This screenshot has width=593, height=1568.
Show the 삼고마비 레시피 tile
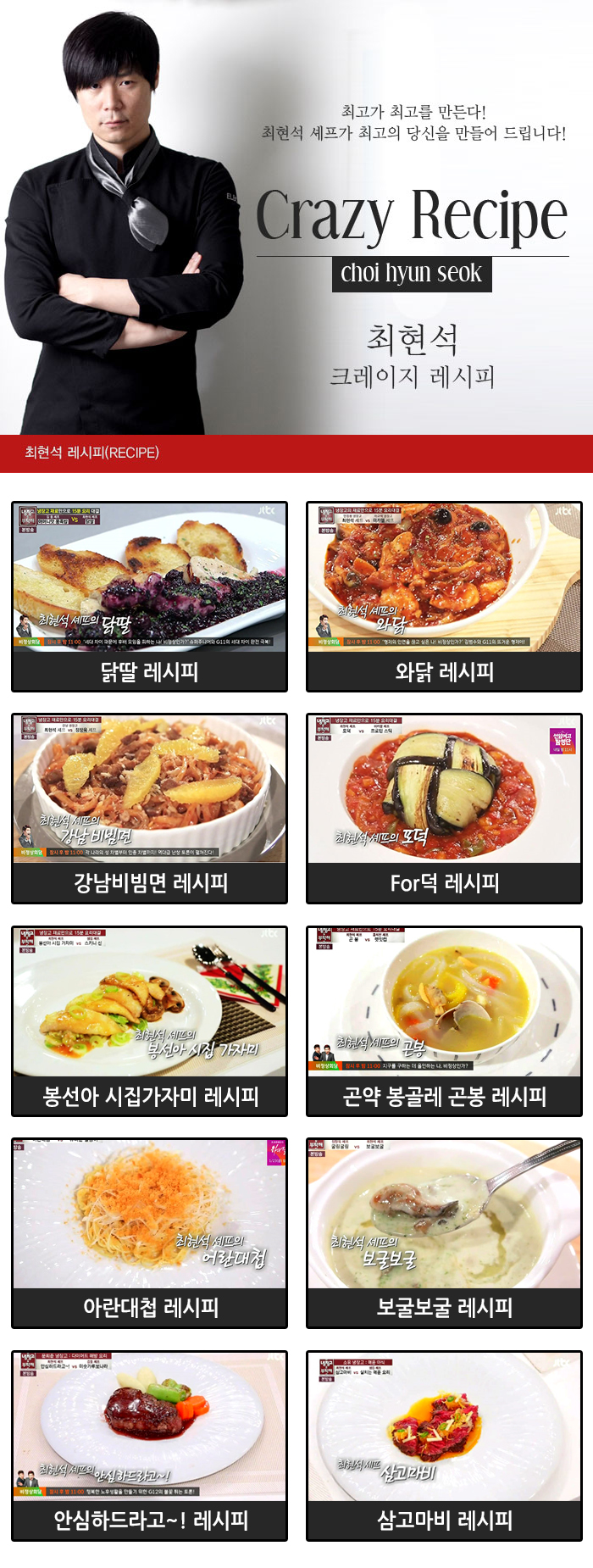[444, 1445]
